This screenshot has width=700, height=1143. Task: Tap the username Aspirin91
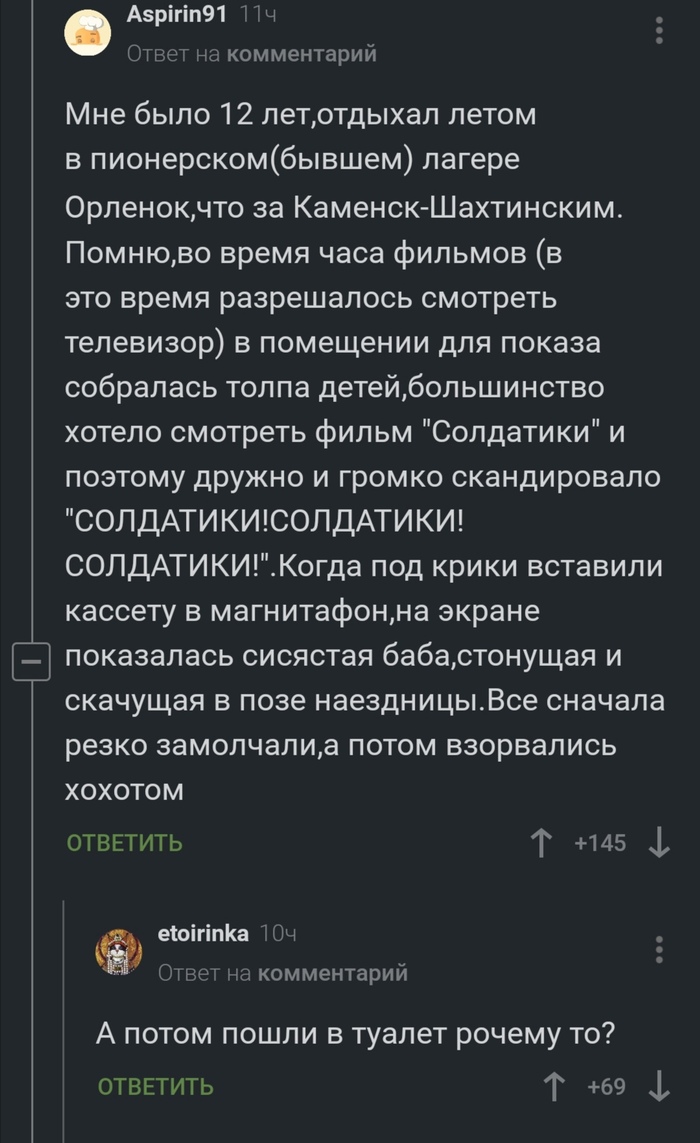point(178,14)
